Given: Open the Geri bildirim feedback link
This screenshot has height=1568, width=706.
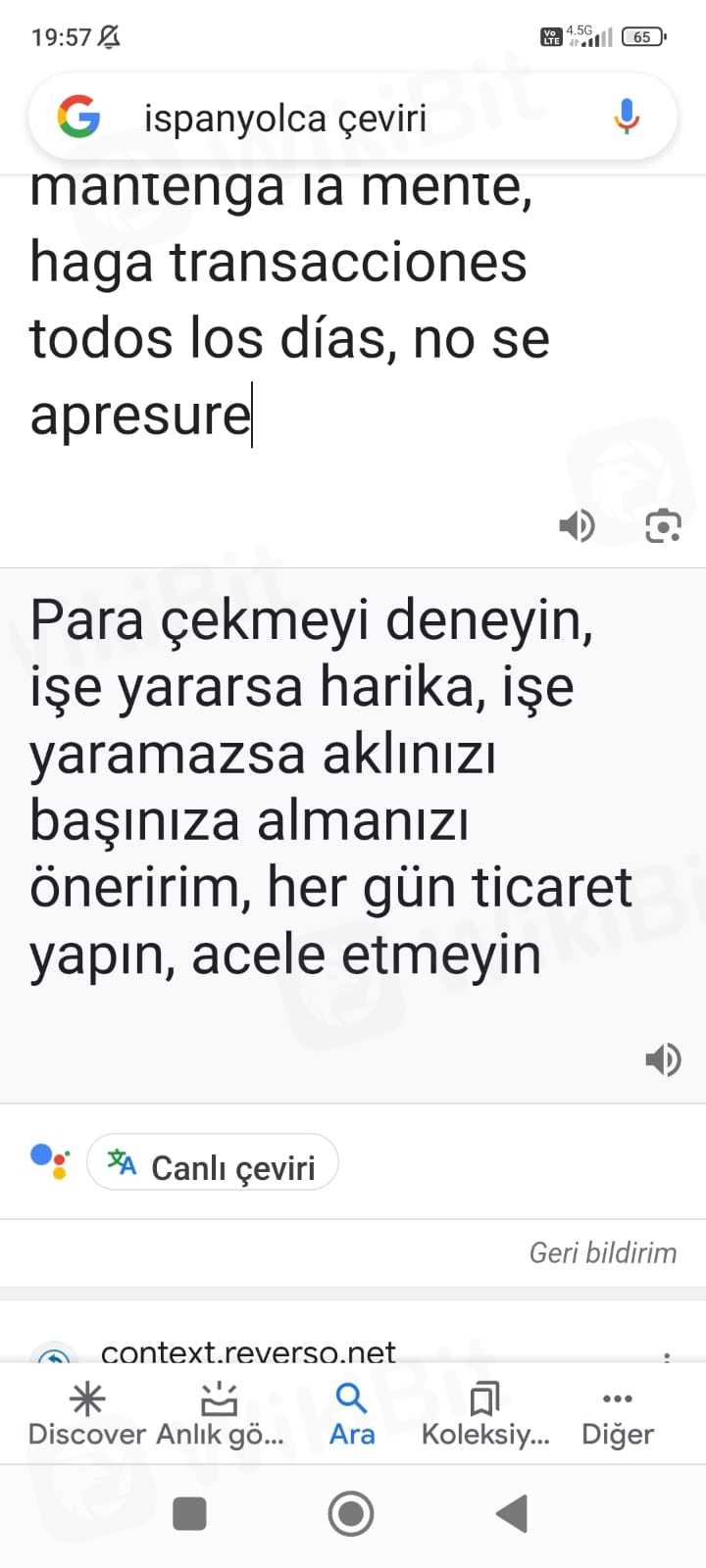Looking at the screenshot, I should point(602,1252).
